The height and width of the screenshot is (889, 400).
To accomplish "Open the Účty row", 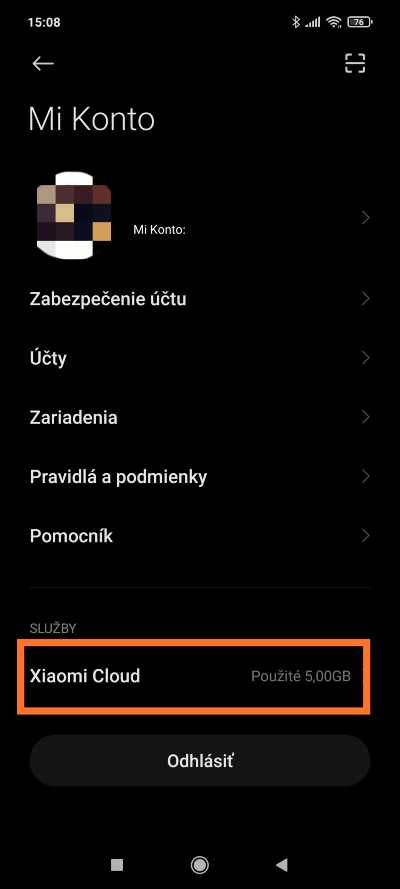I will click(x=200, y=358).
